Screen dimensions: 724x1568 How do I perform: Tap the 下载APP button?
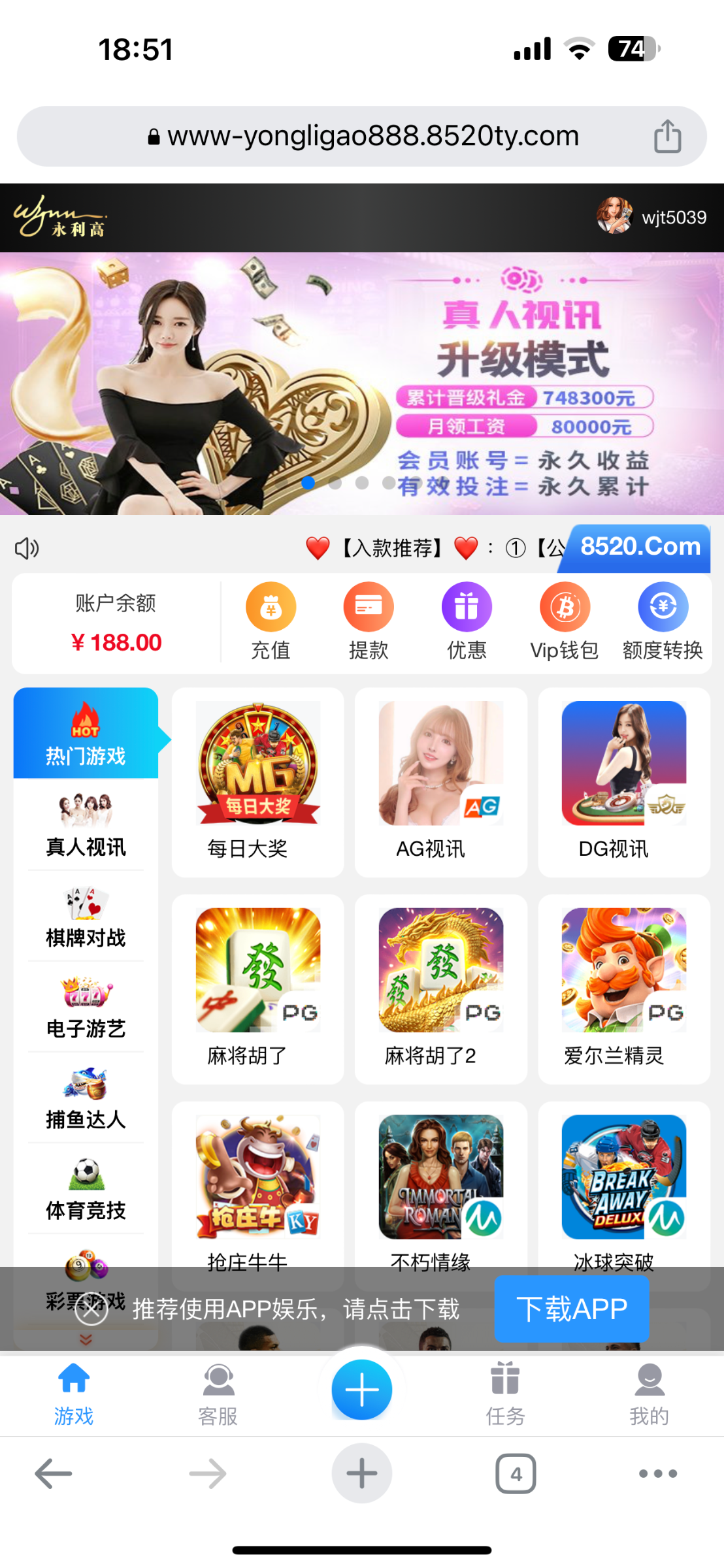pos(571,1309)
